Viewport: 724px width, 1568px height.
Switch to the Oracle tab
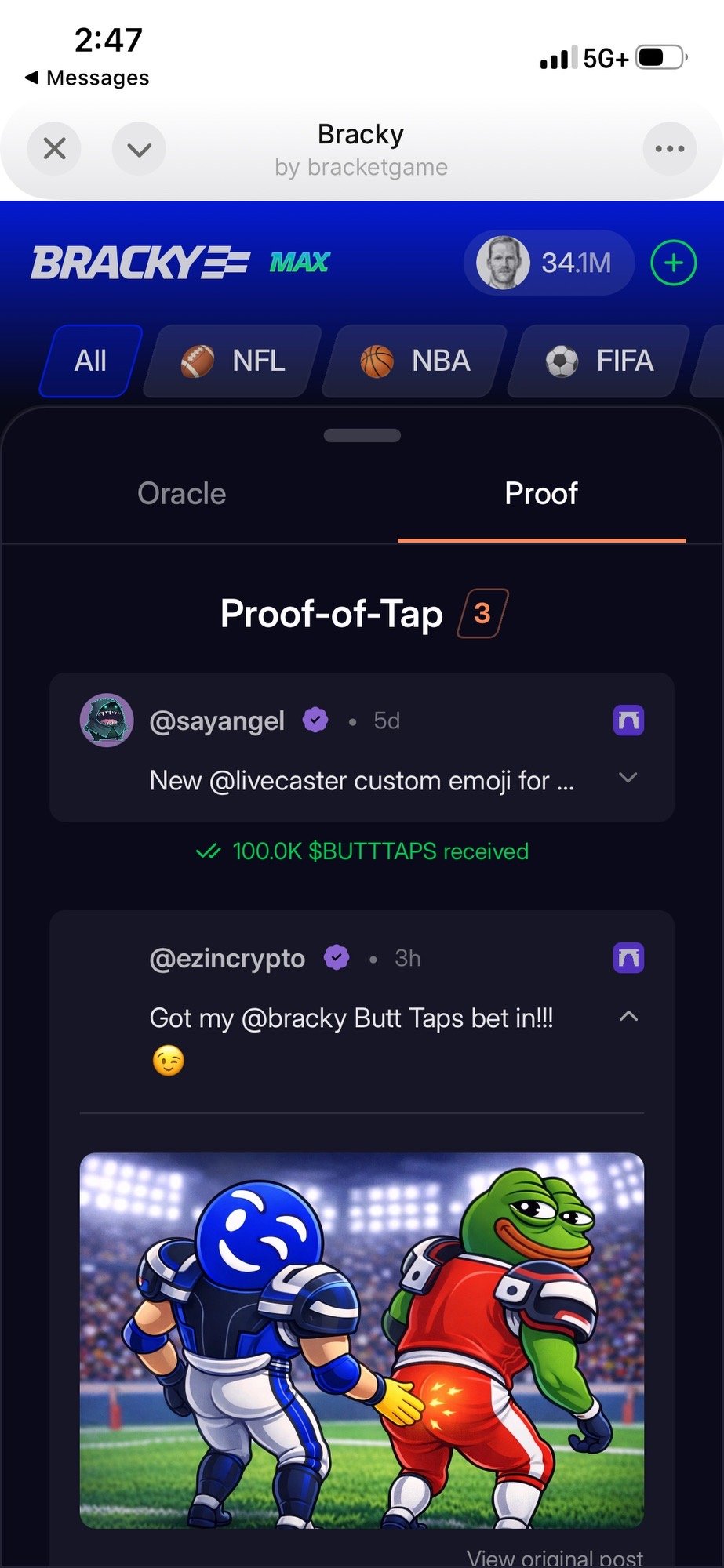tap(182, 493)
